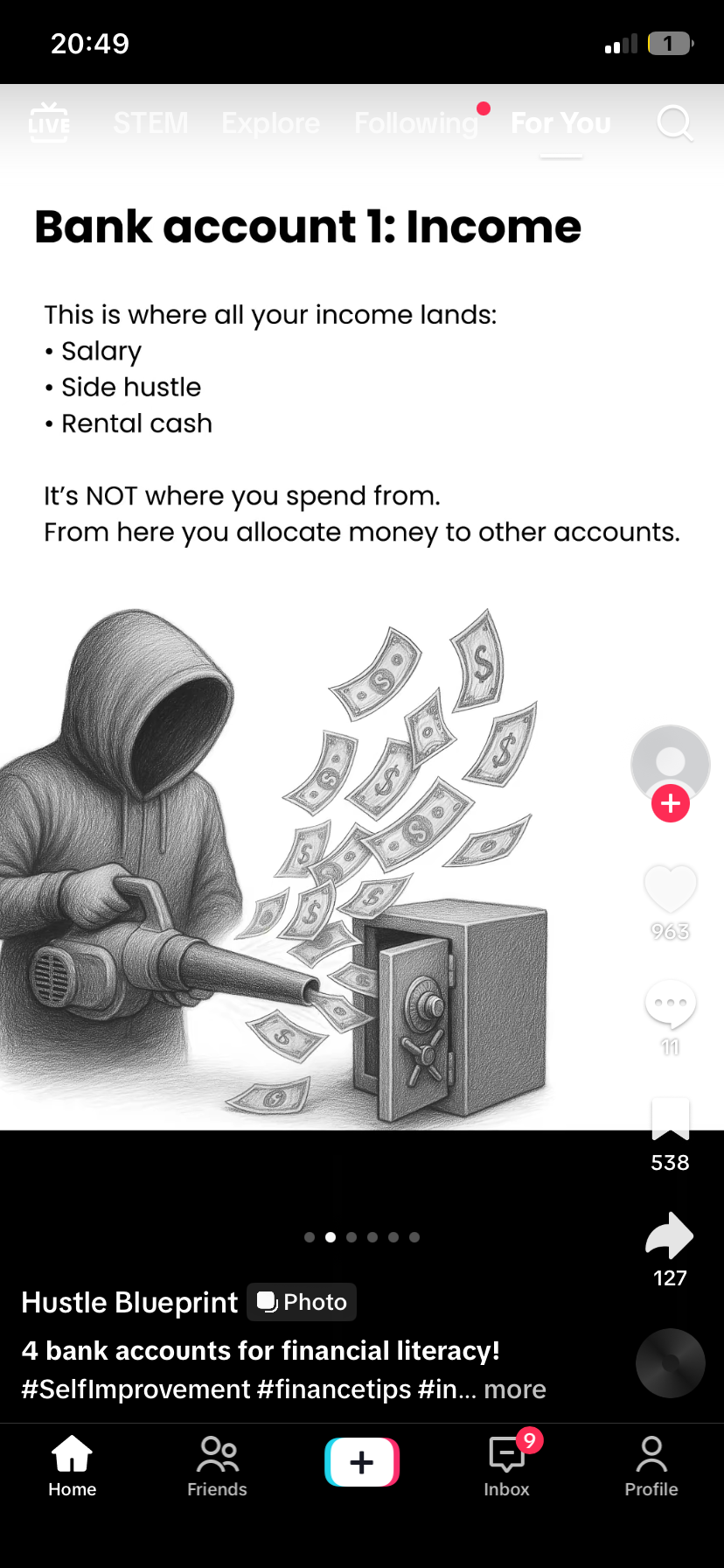Open the Inbox tab
The image size is (724, 1568).
click(507, 1466)
